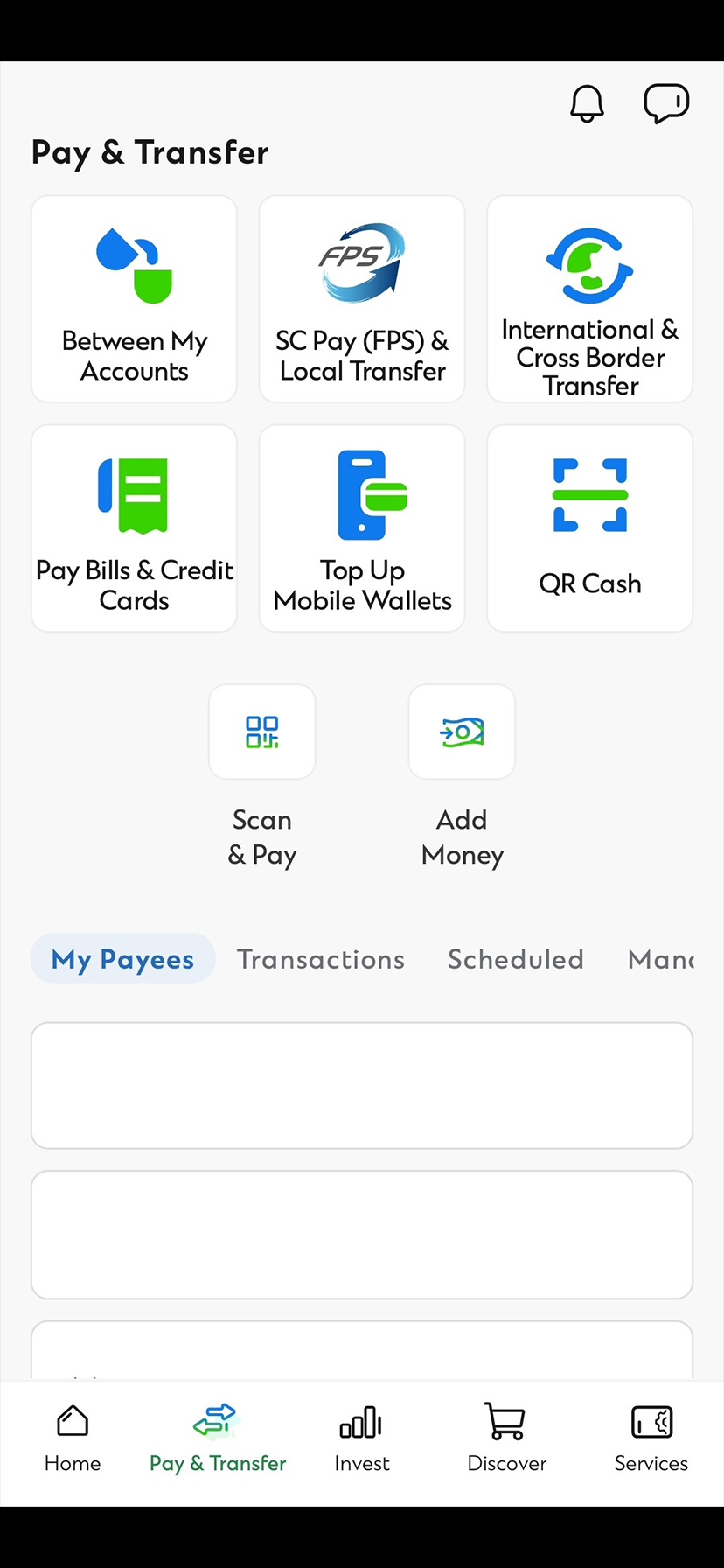Switch to the Transactions tab
Viewport: 724px width, 1568px height.
tap(320, 959)
